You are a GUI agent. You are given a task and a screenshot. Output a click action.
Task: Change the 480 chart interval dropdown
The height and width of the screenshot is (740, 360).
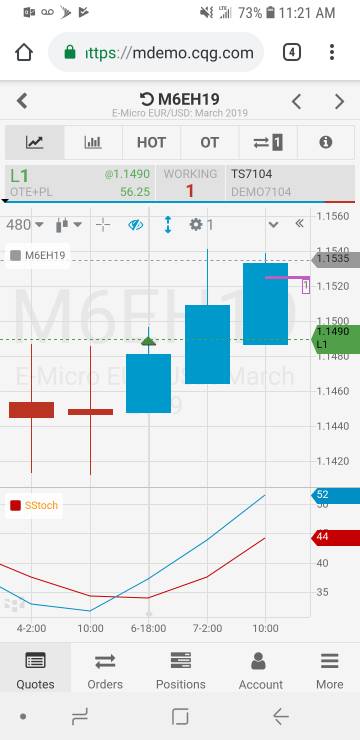25,225
